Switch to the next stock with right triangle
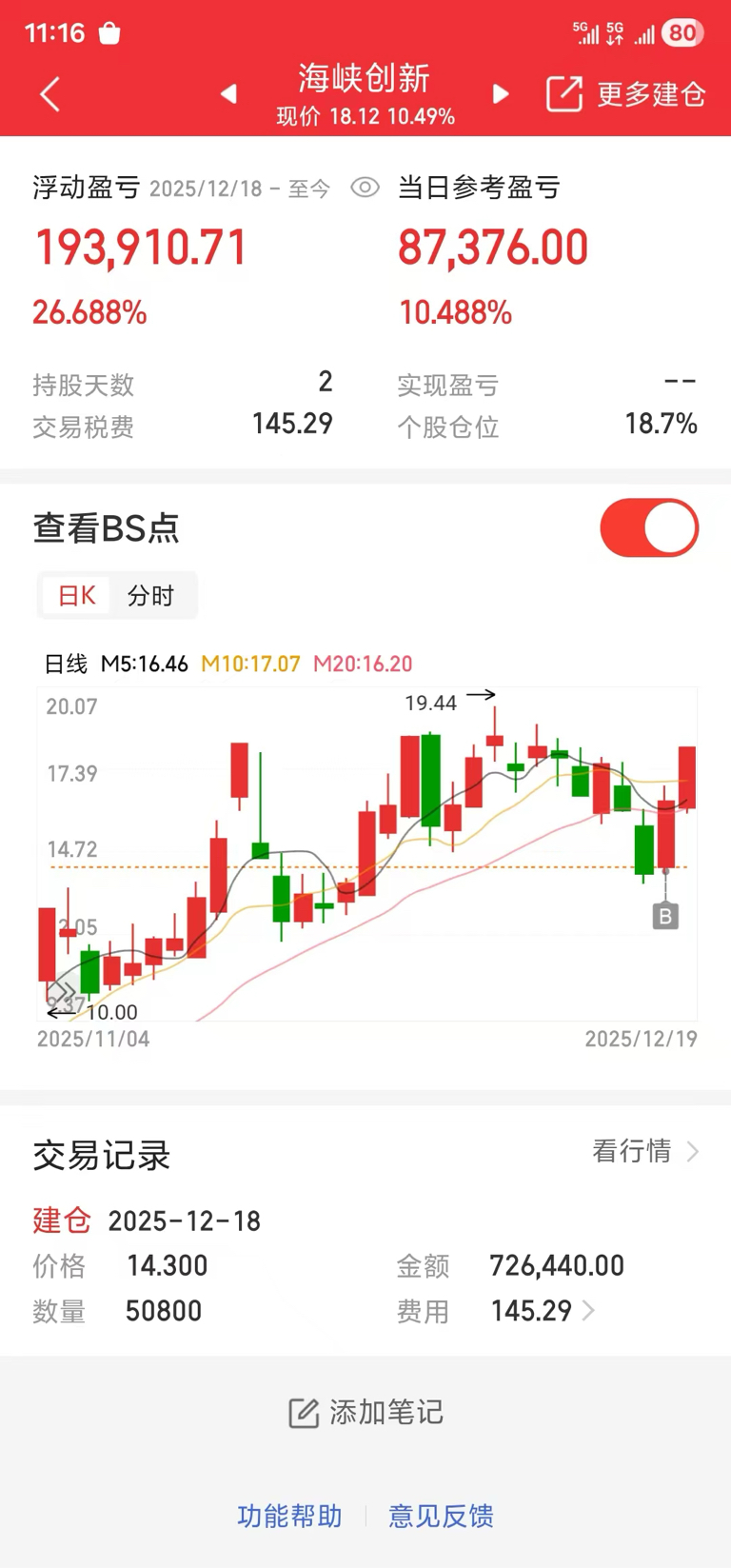Viewport: 731px width, 1568px height. 501,94
